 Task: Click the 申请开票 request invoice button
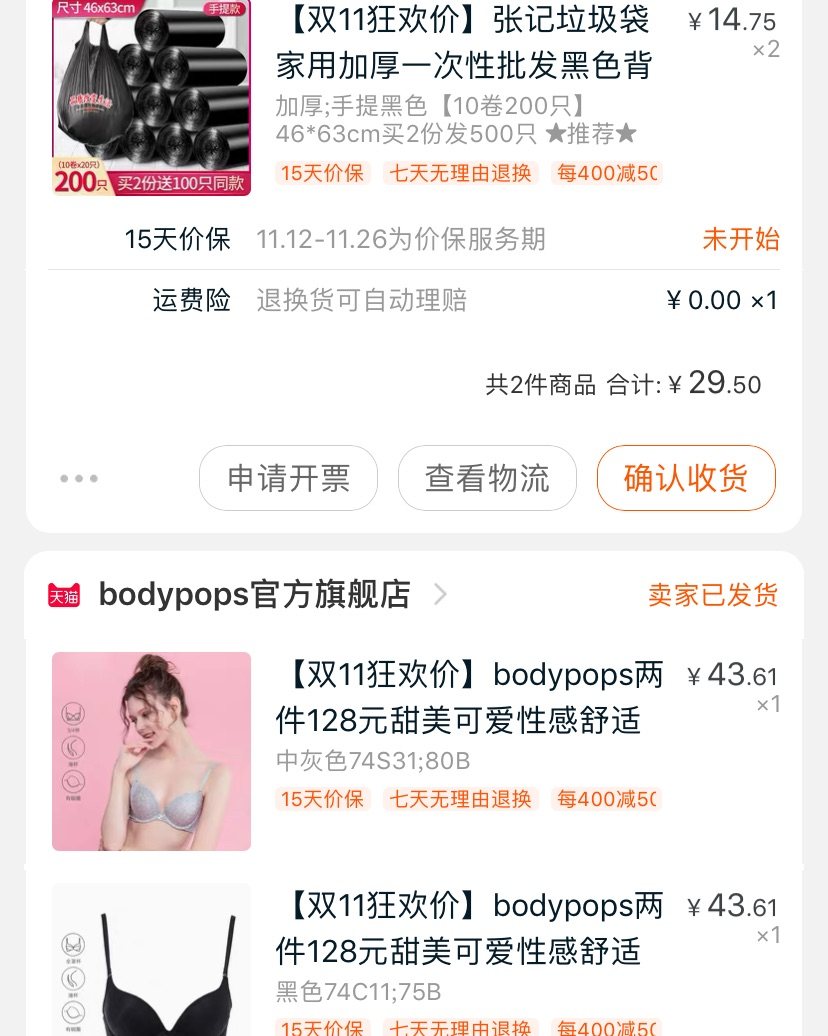point(288,478)
